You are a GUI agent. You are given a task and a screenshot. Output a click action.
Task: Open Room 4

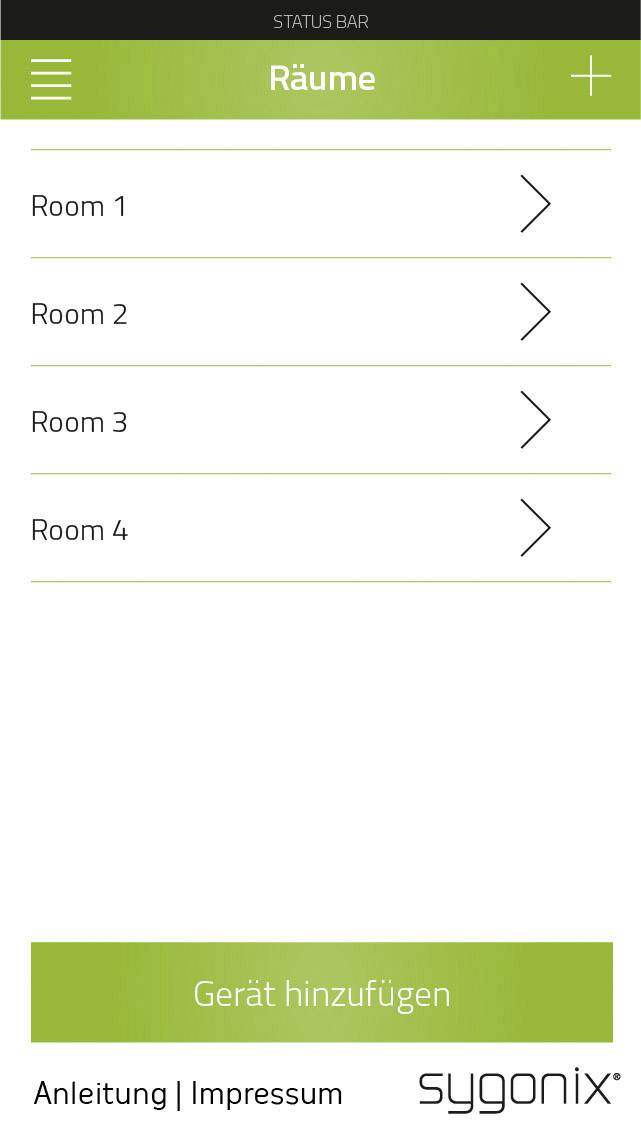(320, 529)
